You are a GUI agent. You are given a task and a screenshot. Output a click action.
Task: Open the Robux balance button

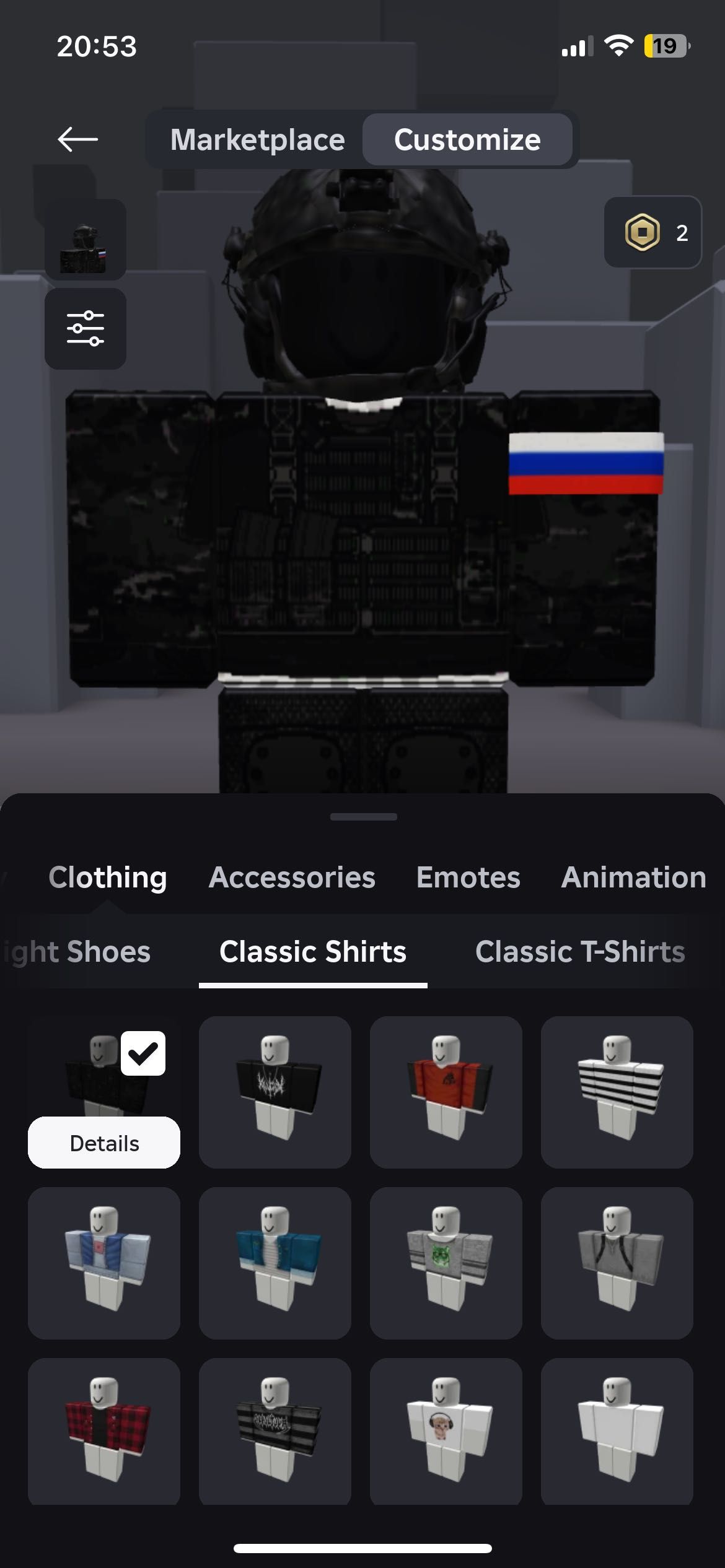click(x=652, y=233)
